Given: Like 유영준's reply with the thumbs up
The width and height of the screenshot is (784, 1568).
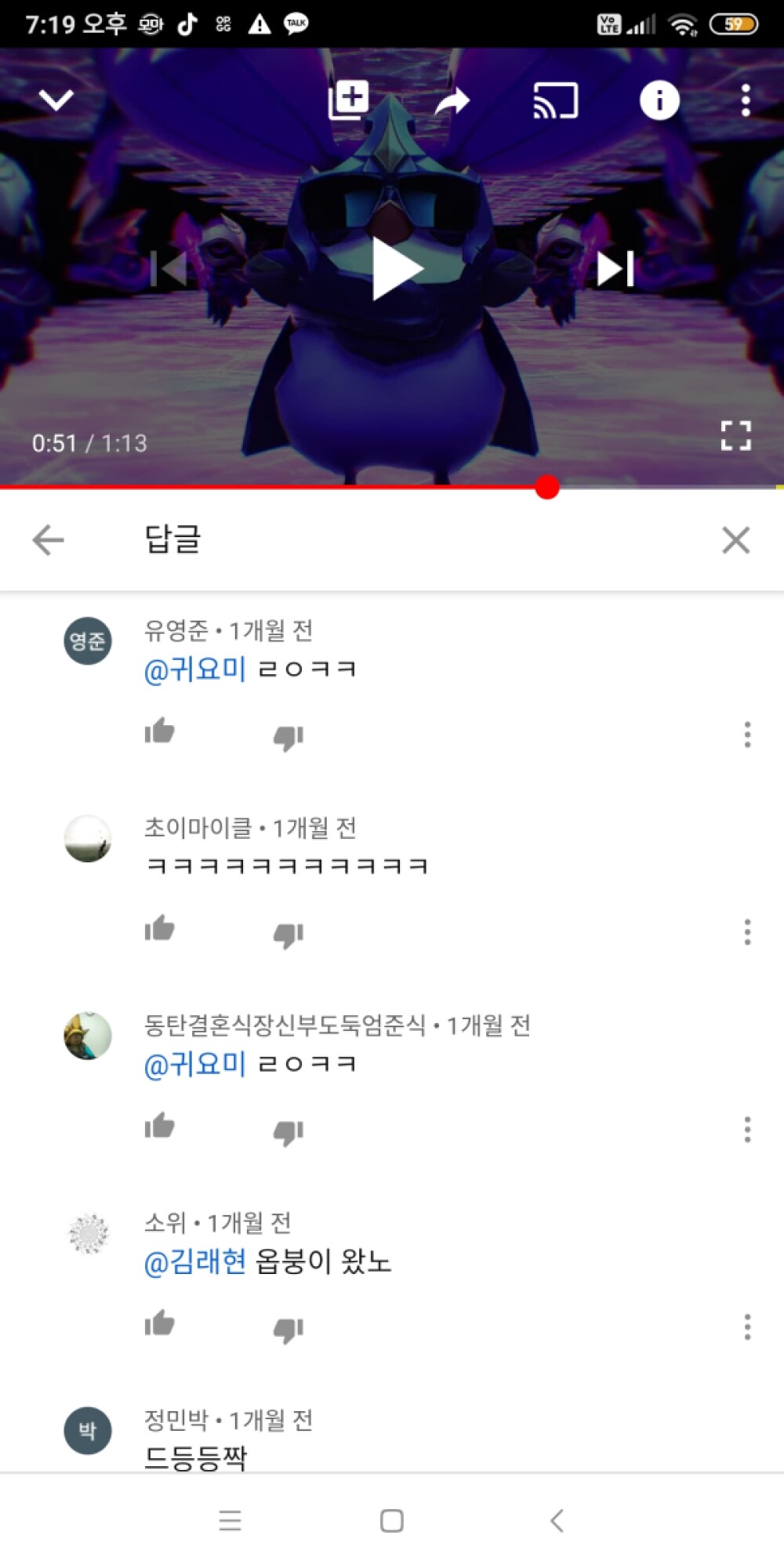Looking at the screenshot, I should pos(159,733).
